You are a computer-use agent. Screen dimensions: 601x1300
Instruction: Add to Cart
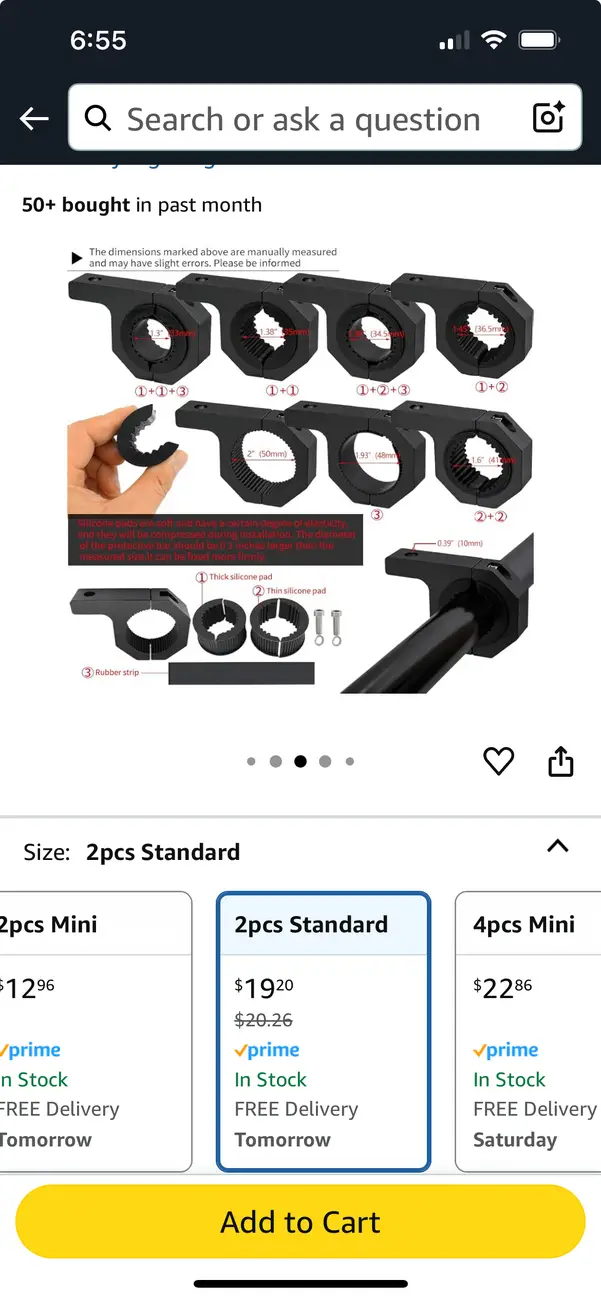(x=300, y=1222)
